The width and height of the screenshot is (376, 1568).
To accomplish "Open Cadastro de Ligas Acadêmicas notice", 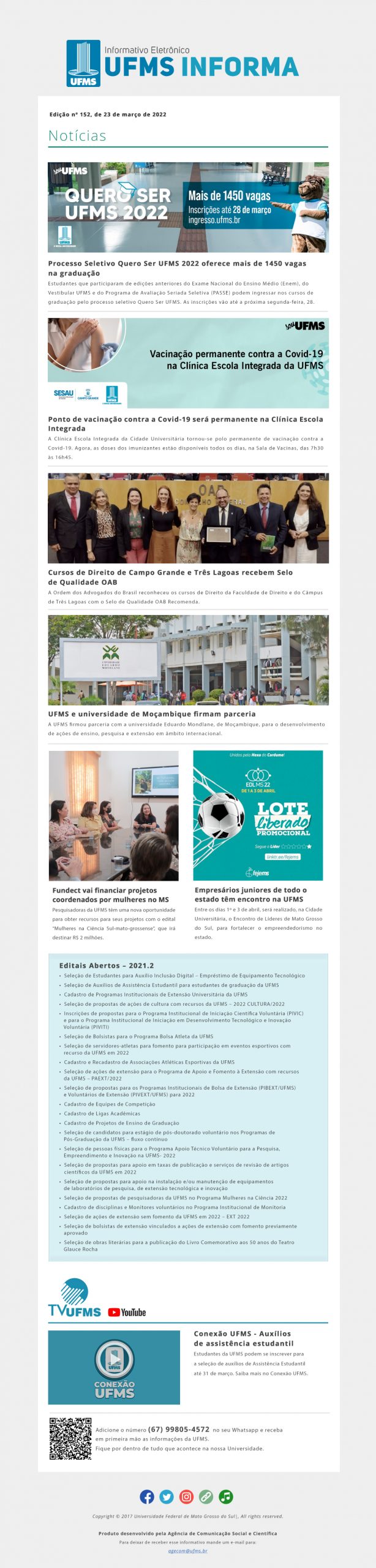I will pyautogui.click(x=102, y=1114).
